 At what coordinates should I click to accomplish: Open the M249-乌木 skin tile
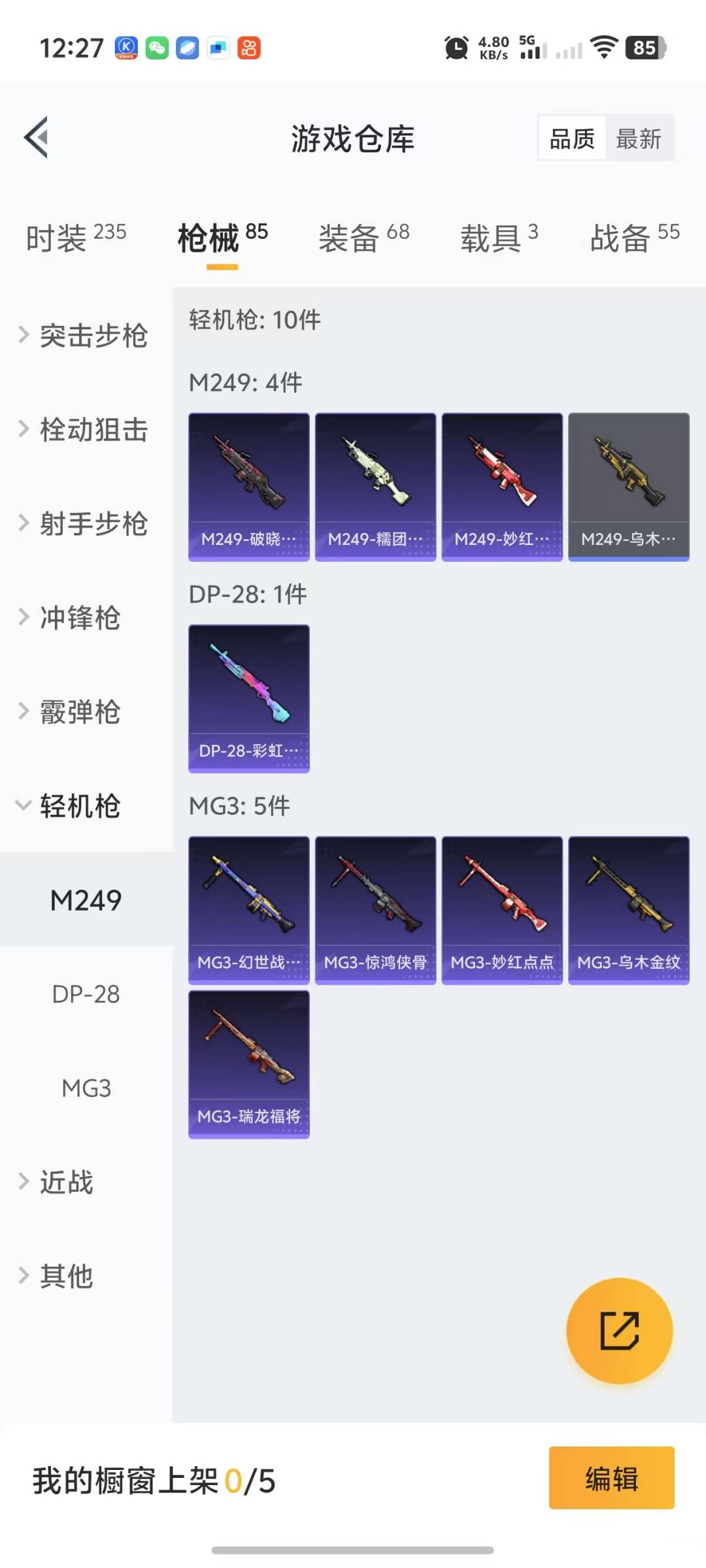coord(629,487)
